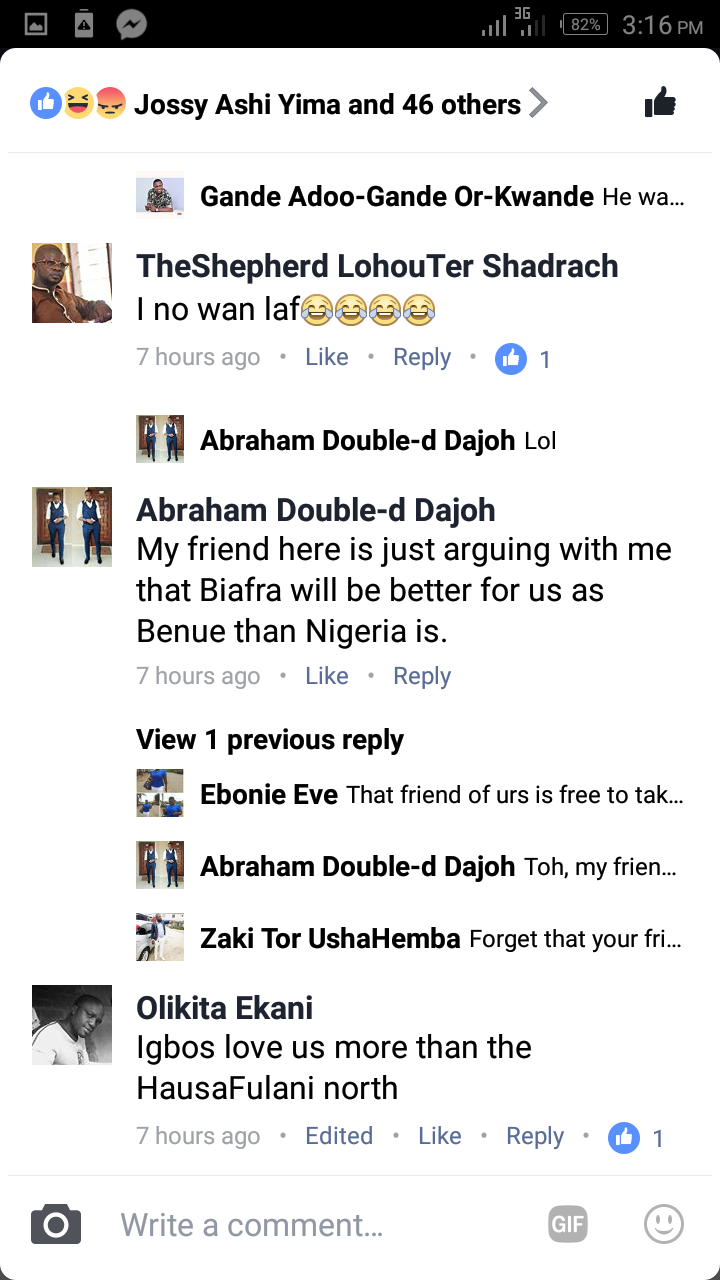View edit history on Olikita Ekani's comment
The height and width of the screenshot is (1280, 720).
click(339, 1136)
